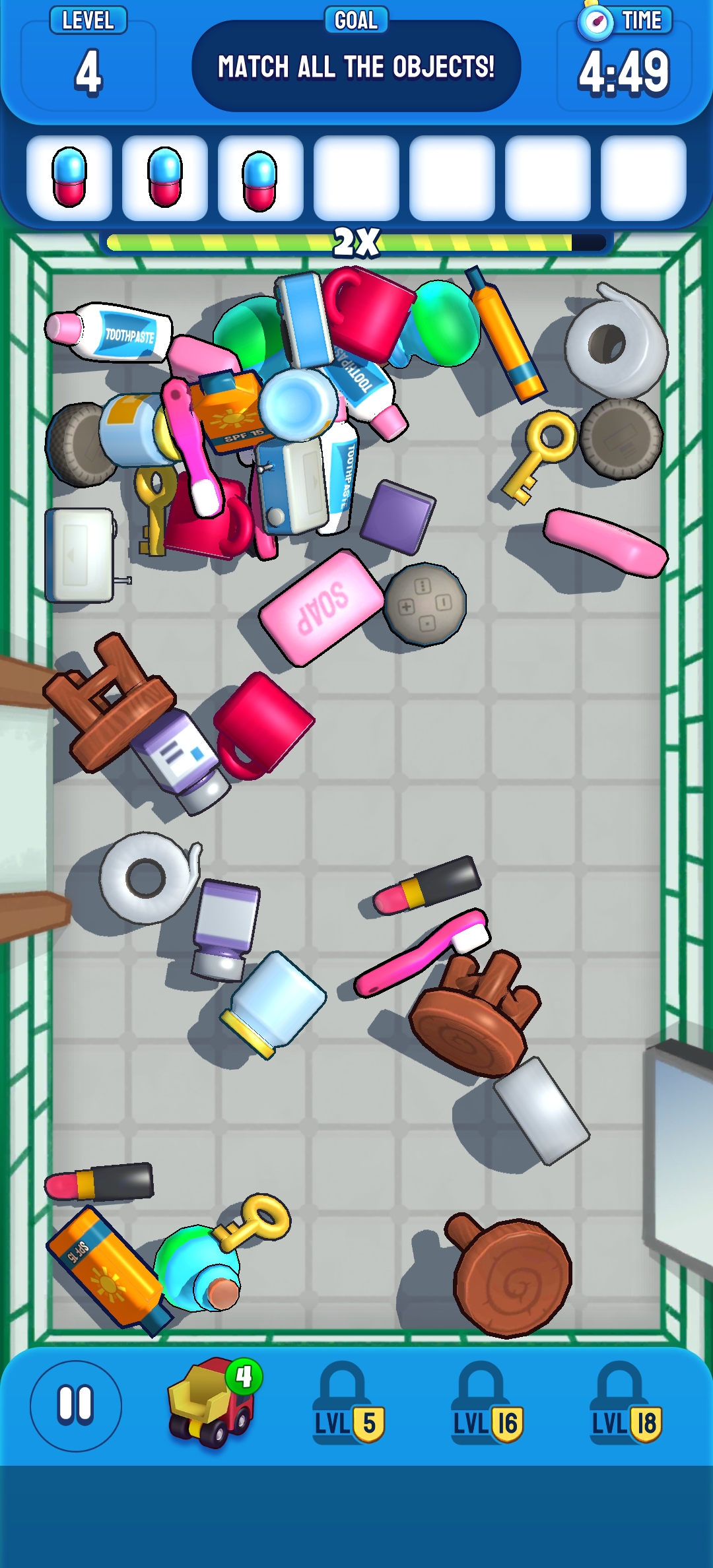The width and height of the screenshot is (713, 1568).
Task: Collect the white first-aid box by the left wall
Action: [x=79, y=554]
